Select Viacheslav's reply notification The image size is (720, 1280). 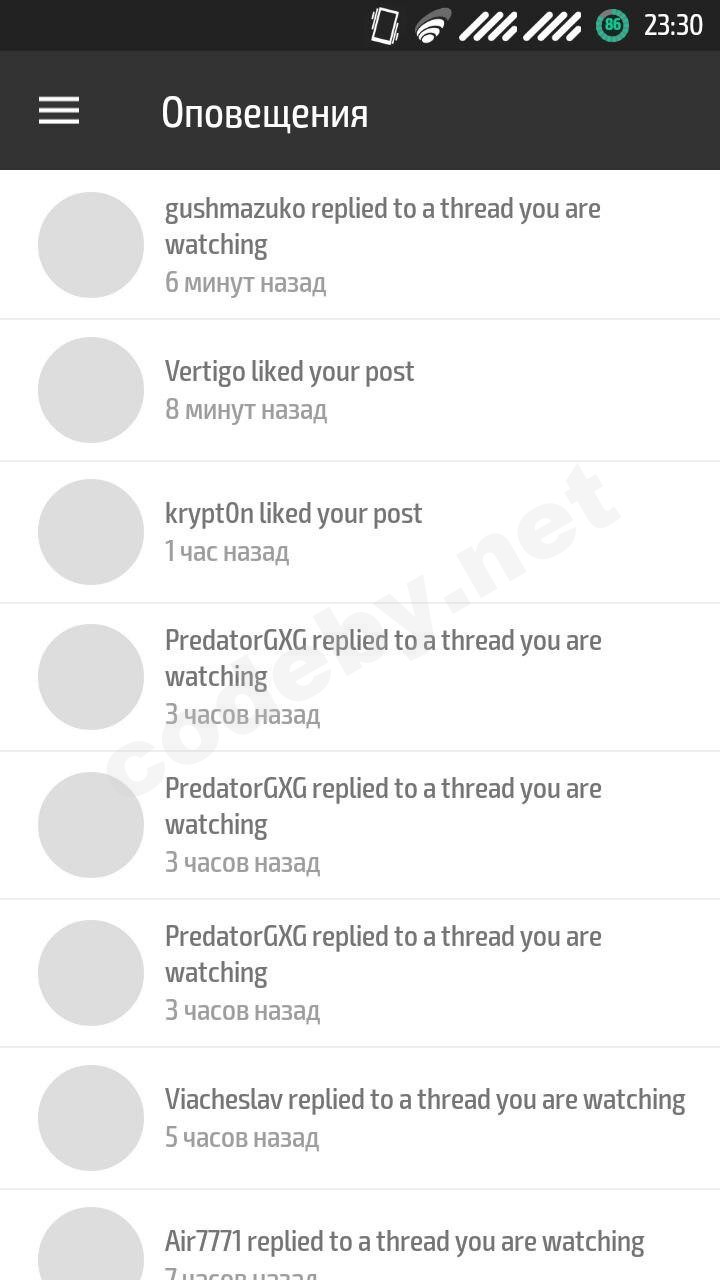[424, 1117]
